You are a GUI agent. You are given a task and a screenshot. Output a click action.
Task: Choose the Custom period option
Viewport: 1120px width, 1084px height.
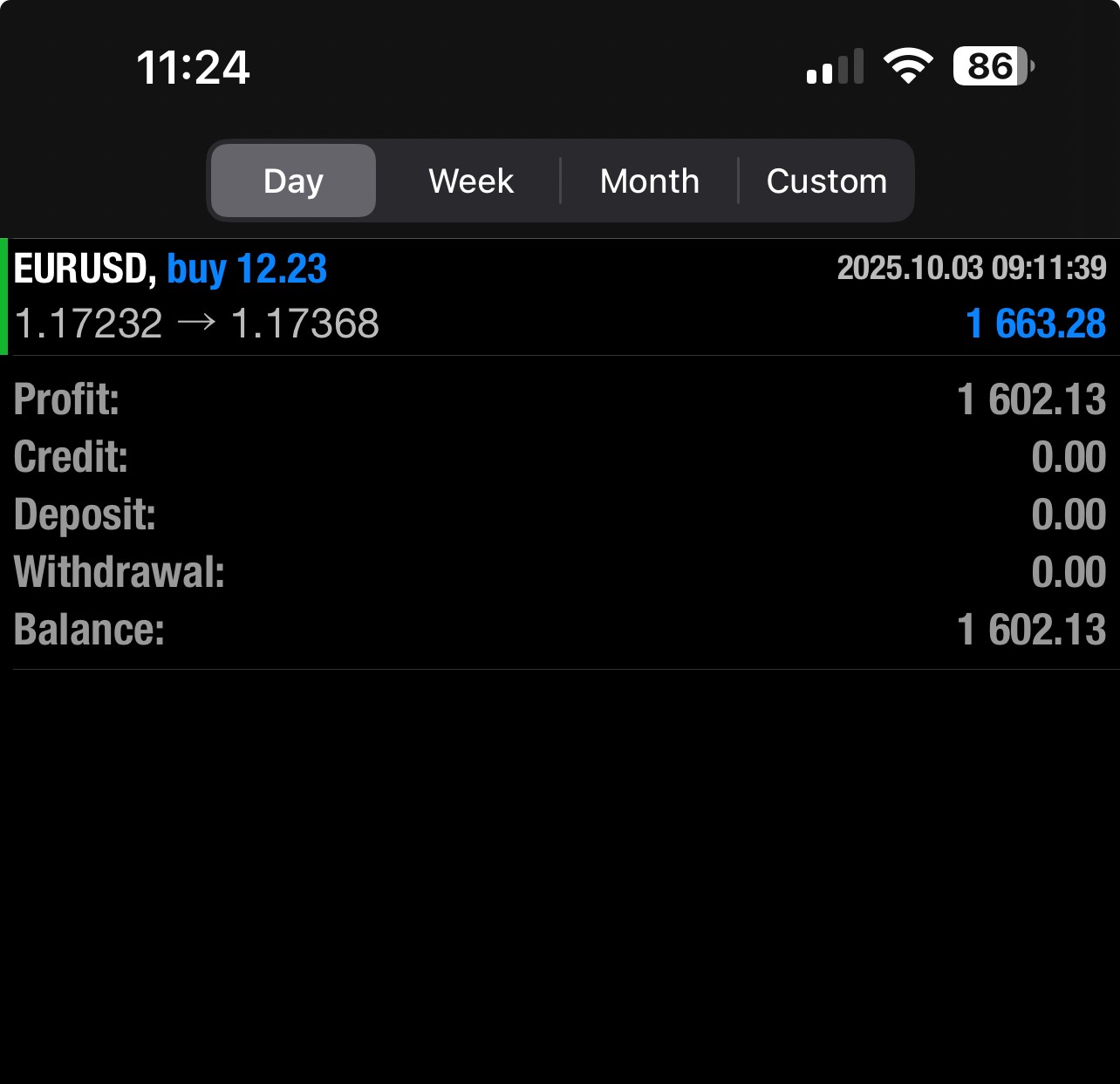826,181
